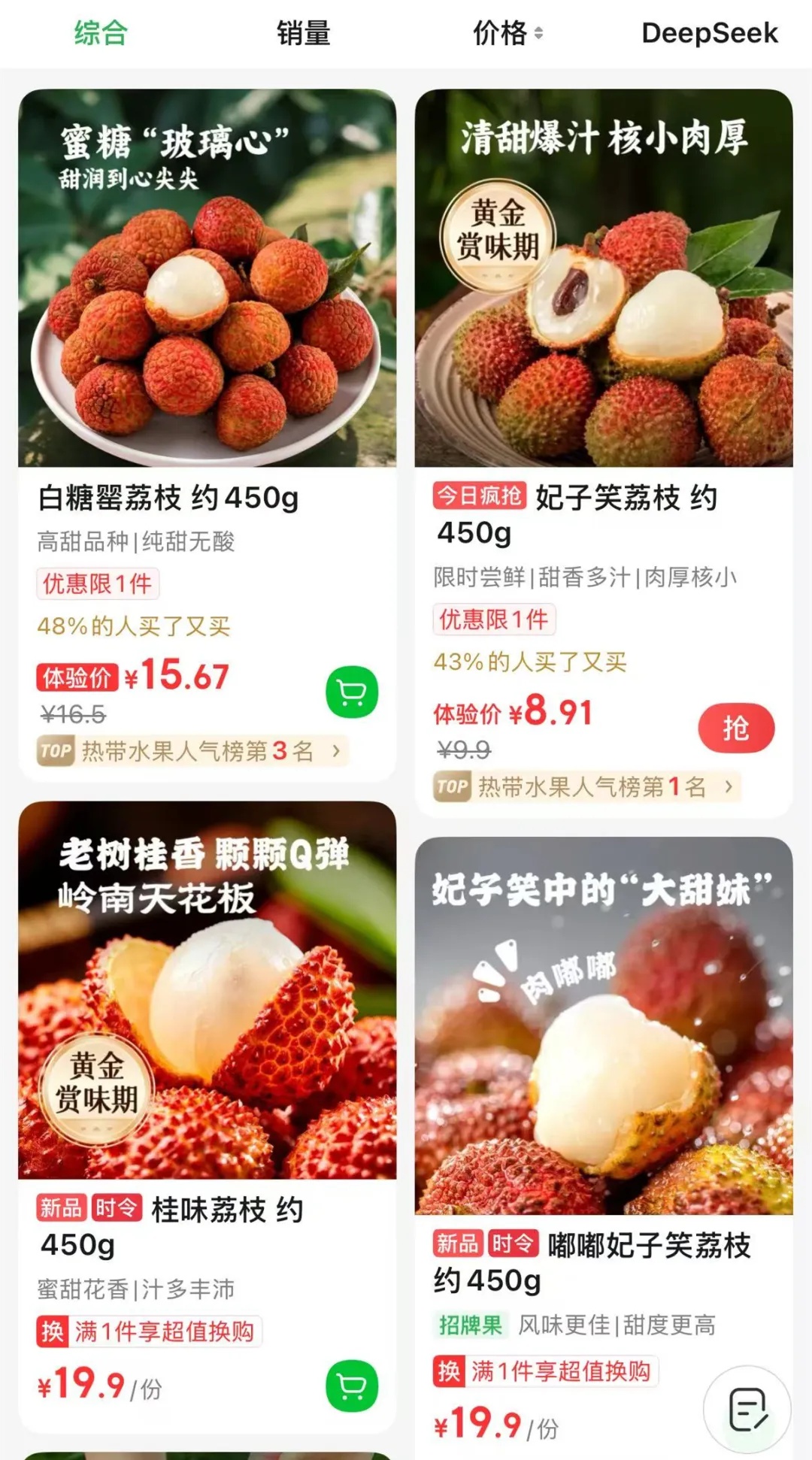Open the DeepSeek tab
This screenshot has height=1460, width=812.
[x=709, y=34]
